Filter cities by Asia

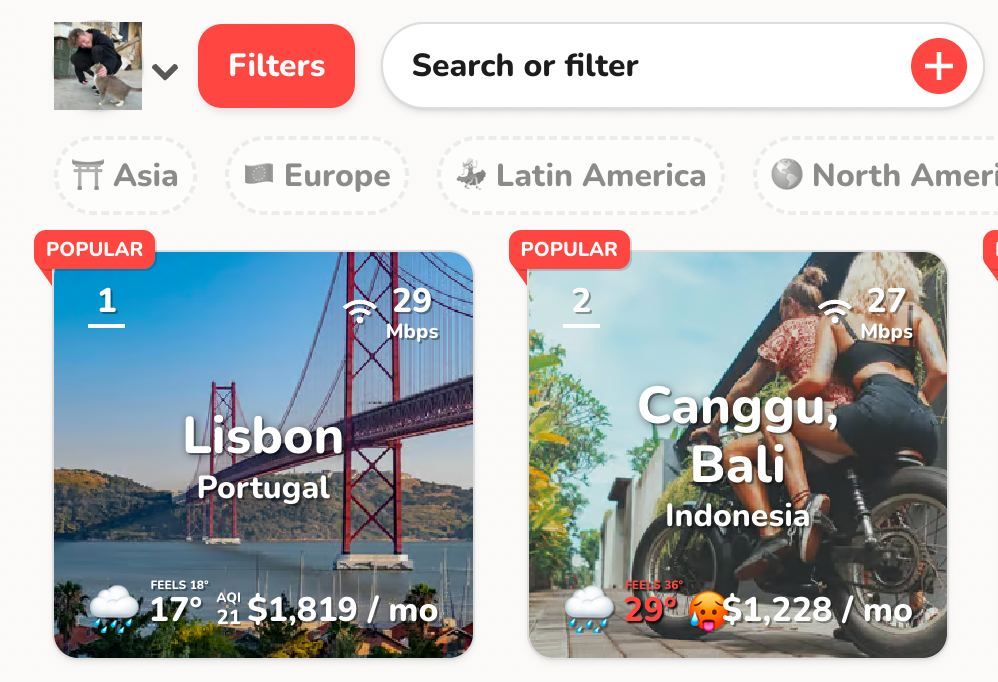pyautogui.click(x=126, y=176)
